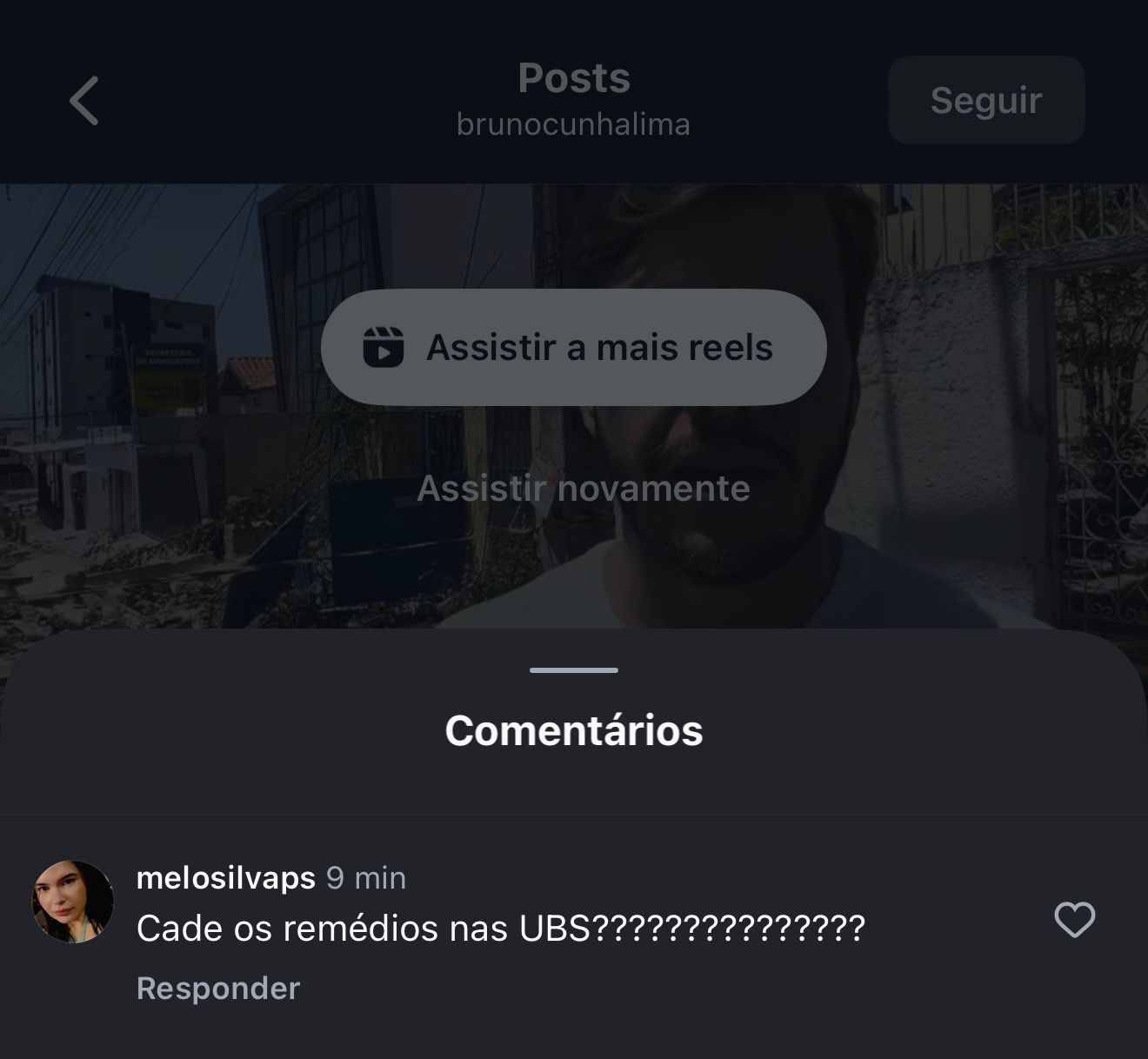Image resolution: width=1148 pixels, height=1059 pixels.
Task: Like the comment by melosilvaps
Action: pyautogui.click(x=1074, y=920)
